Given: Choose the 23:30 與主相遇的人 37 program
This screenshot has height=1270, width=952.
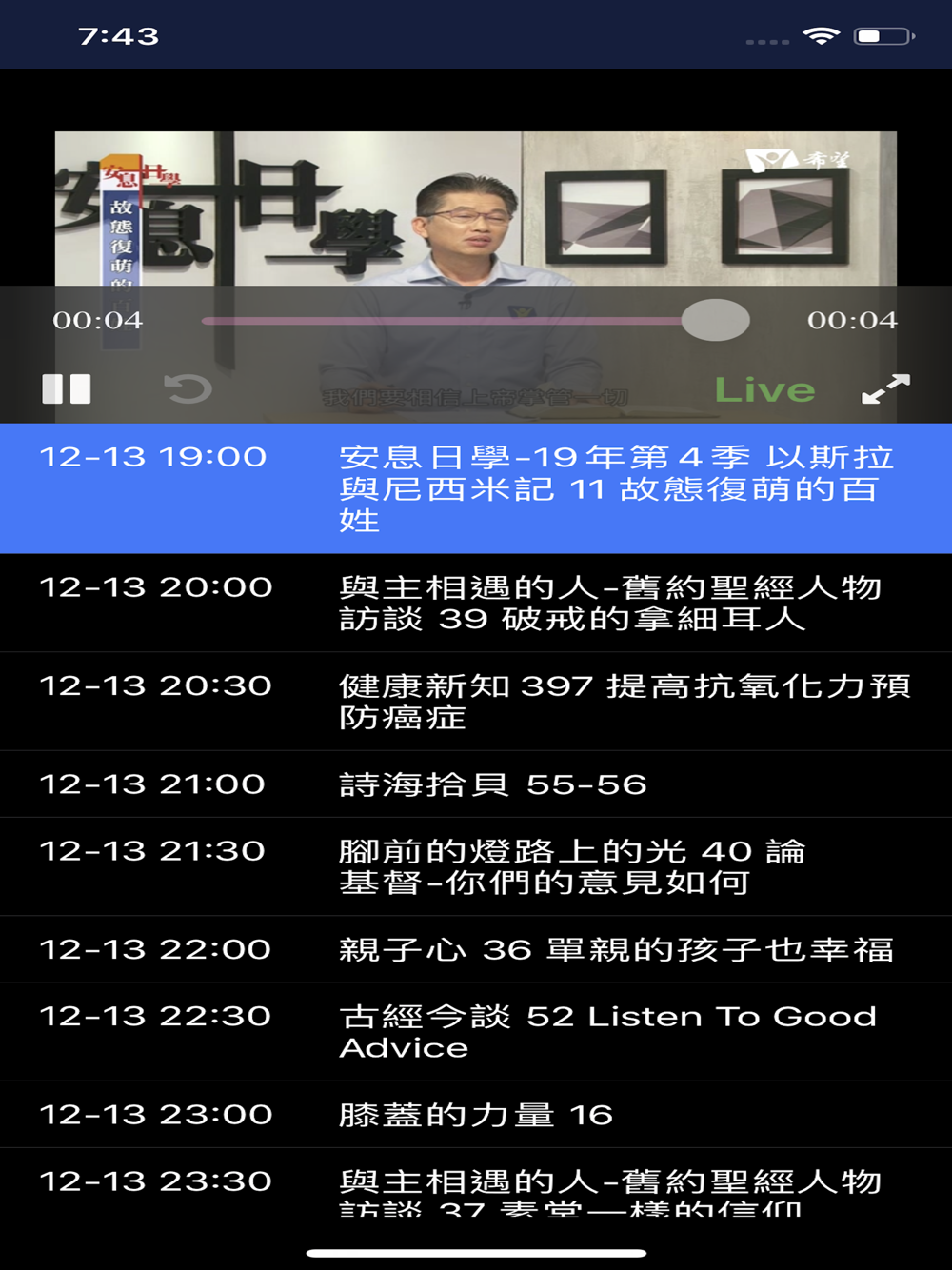Looking at the screenshot, I should coord(476,1188).
